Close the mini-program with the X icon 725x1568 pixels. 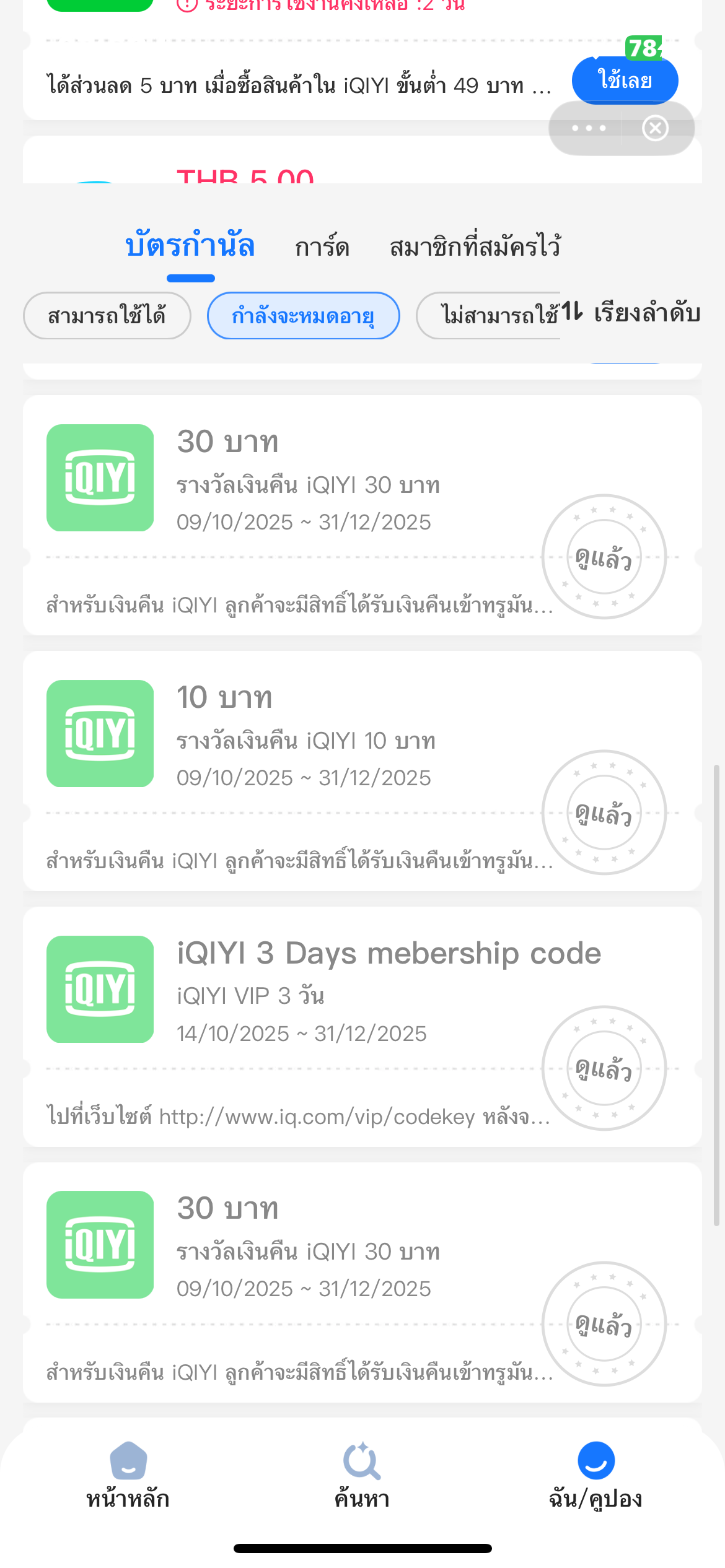click(x=655, y=128)
